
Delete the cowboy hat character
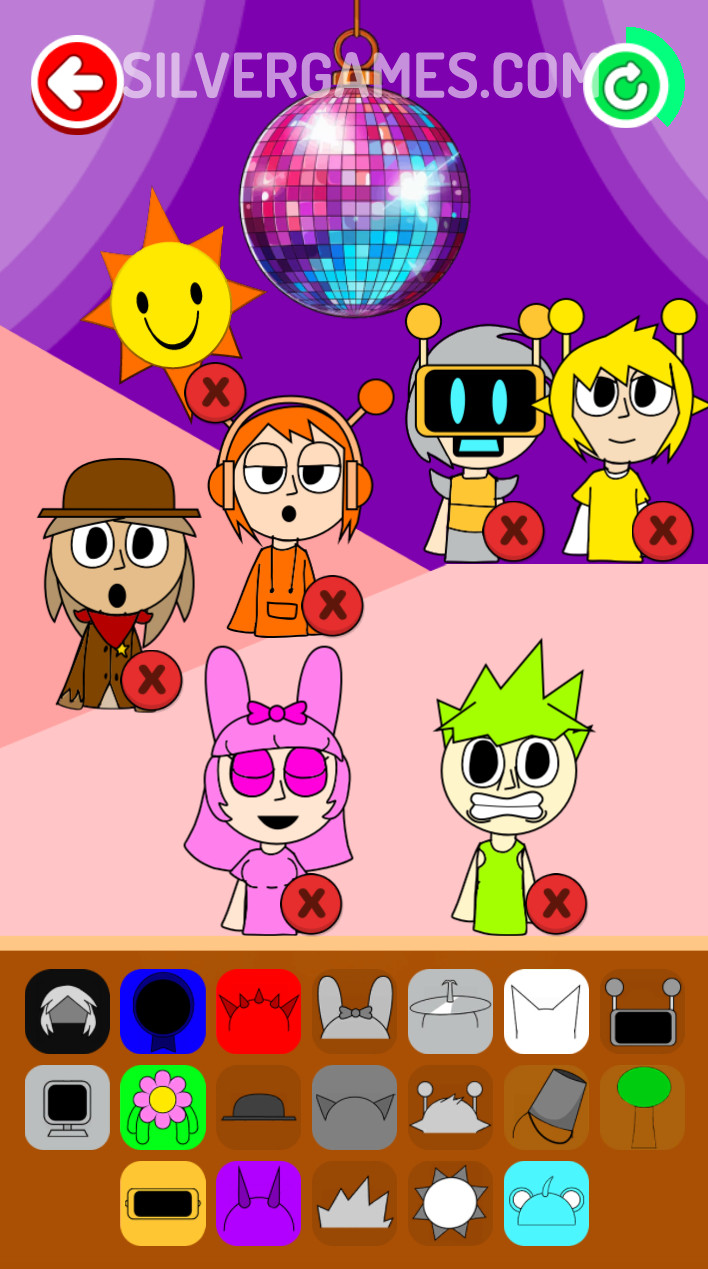(x=151, y=680)
